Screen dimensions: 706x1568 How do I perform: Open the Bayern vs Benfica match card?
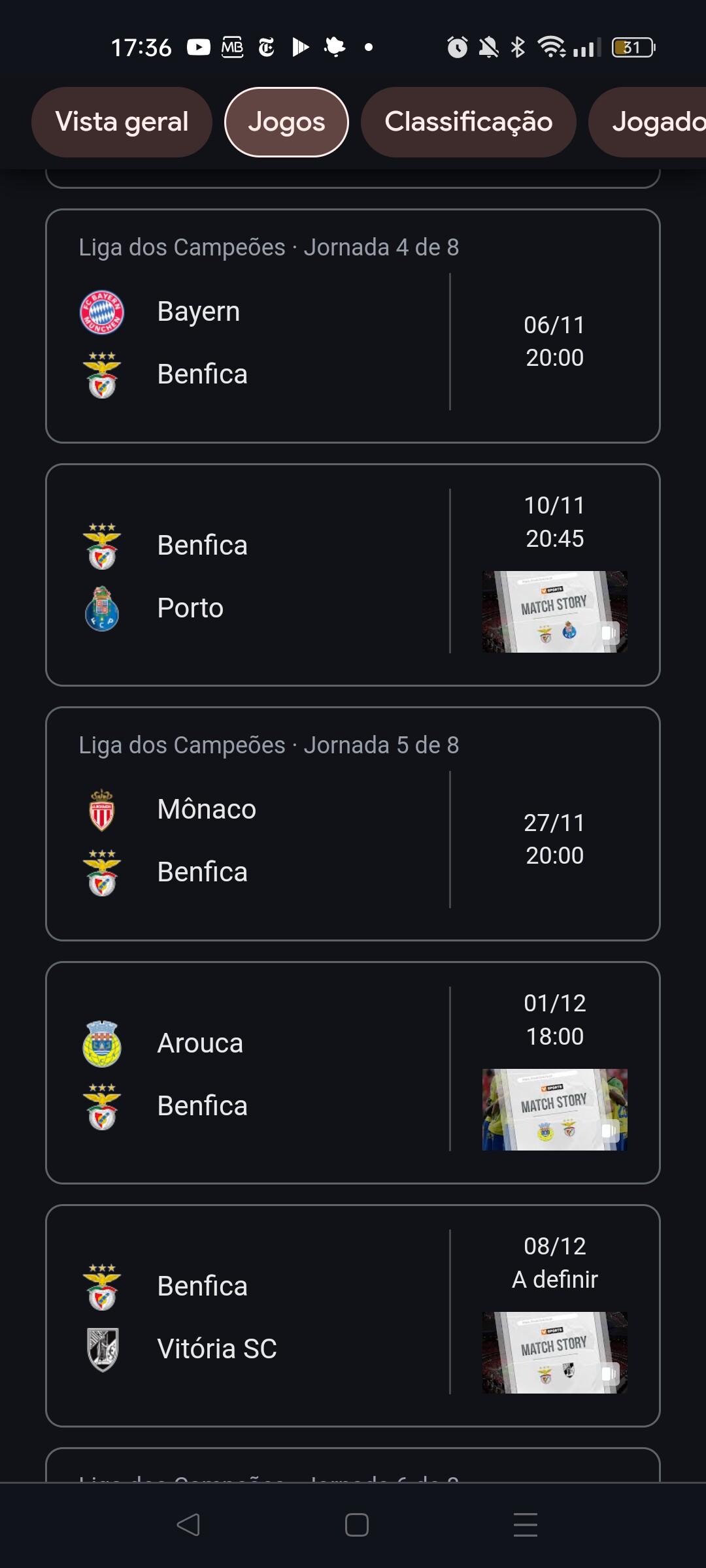353,326
